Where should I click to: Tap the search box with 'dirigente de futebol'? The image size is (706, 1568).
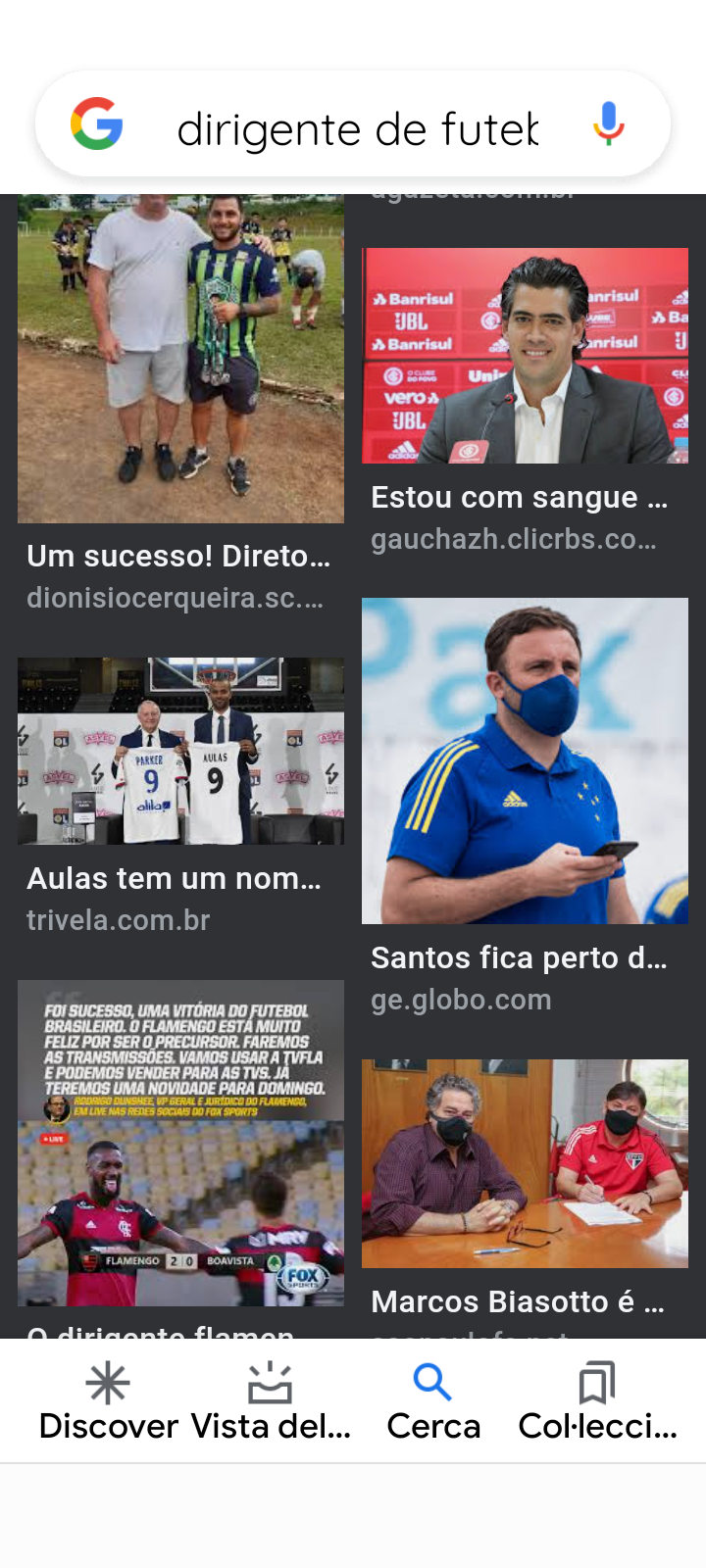click(358, 128)
